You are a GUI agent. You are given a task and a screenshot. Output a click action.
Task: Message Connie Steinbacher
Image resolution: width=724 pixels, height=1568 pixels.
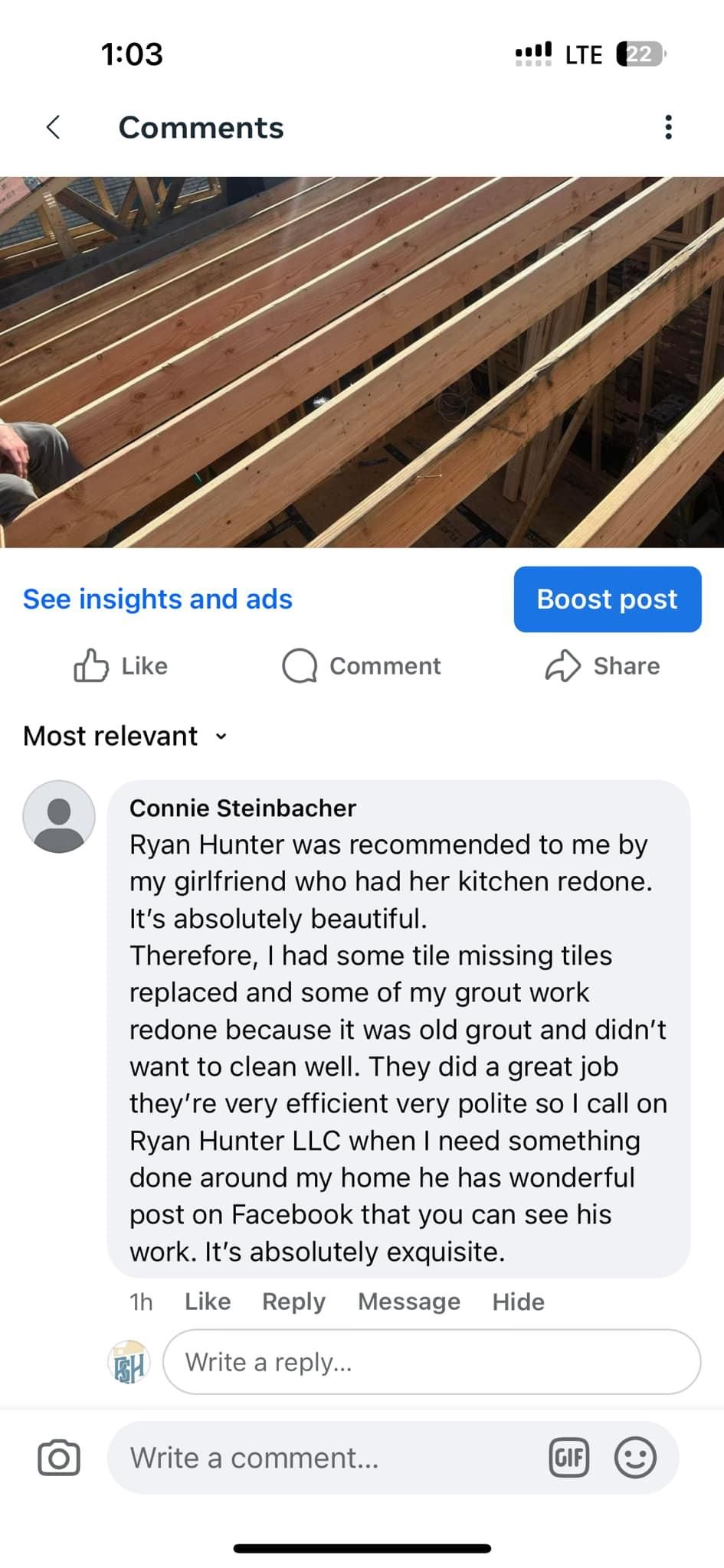pyautogui.click(x=409, y=1301)
